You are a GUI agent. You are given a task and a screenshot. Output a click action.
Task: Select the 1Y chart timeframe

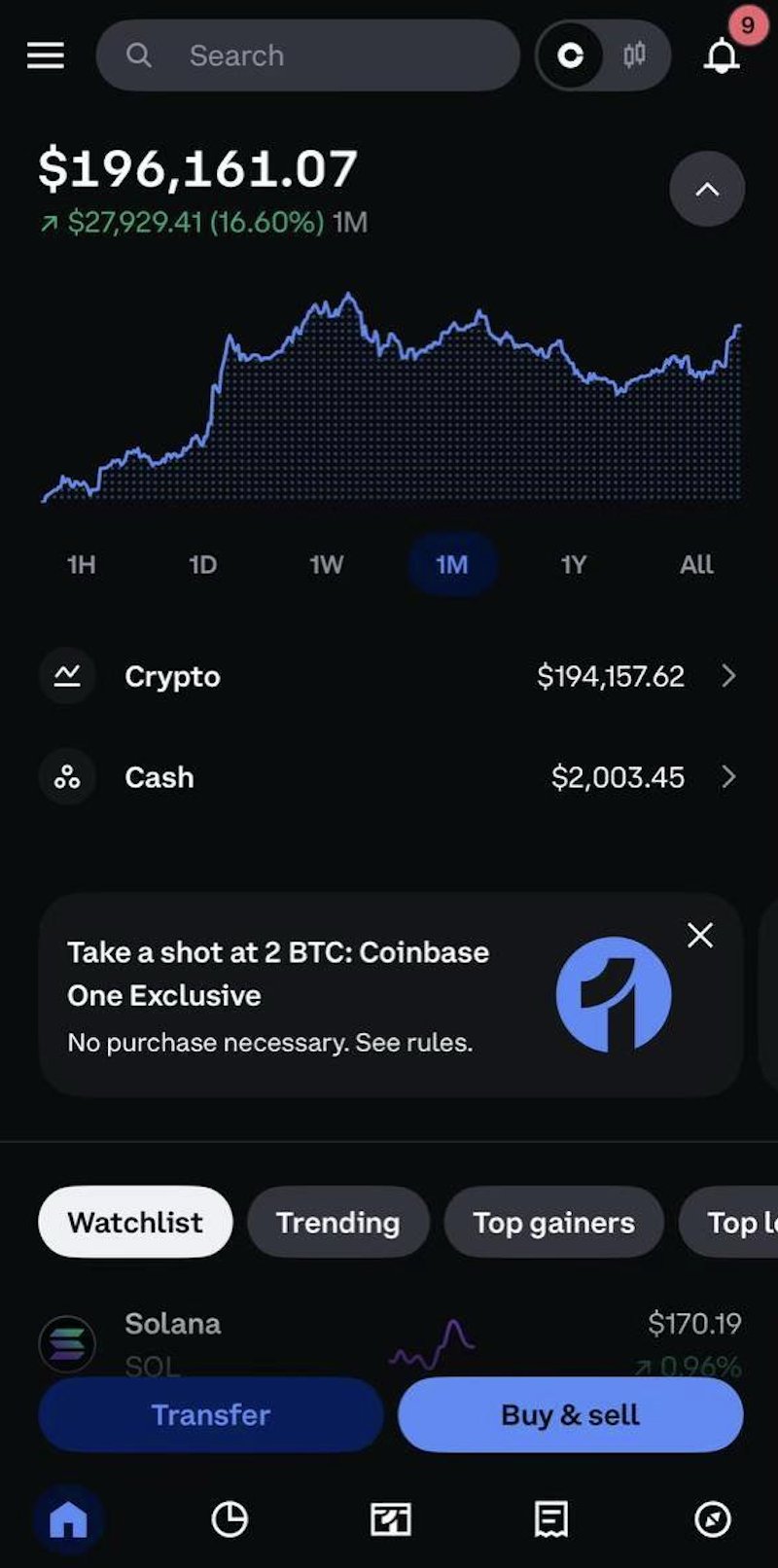[x=573, y=564]
